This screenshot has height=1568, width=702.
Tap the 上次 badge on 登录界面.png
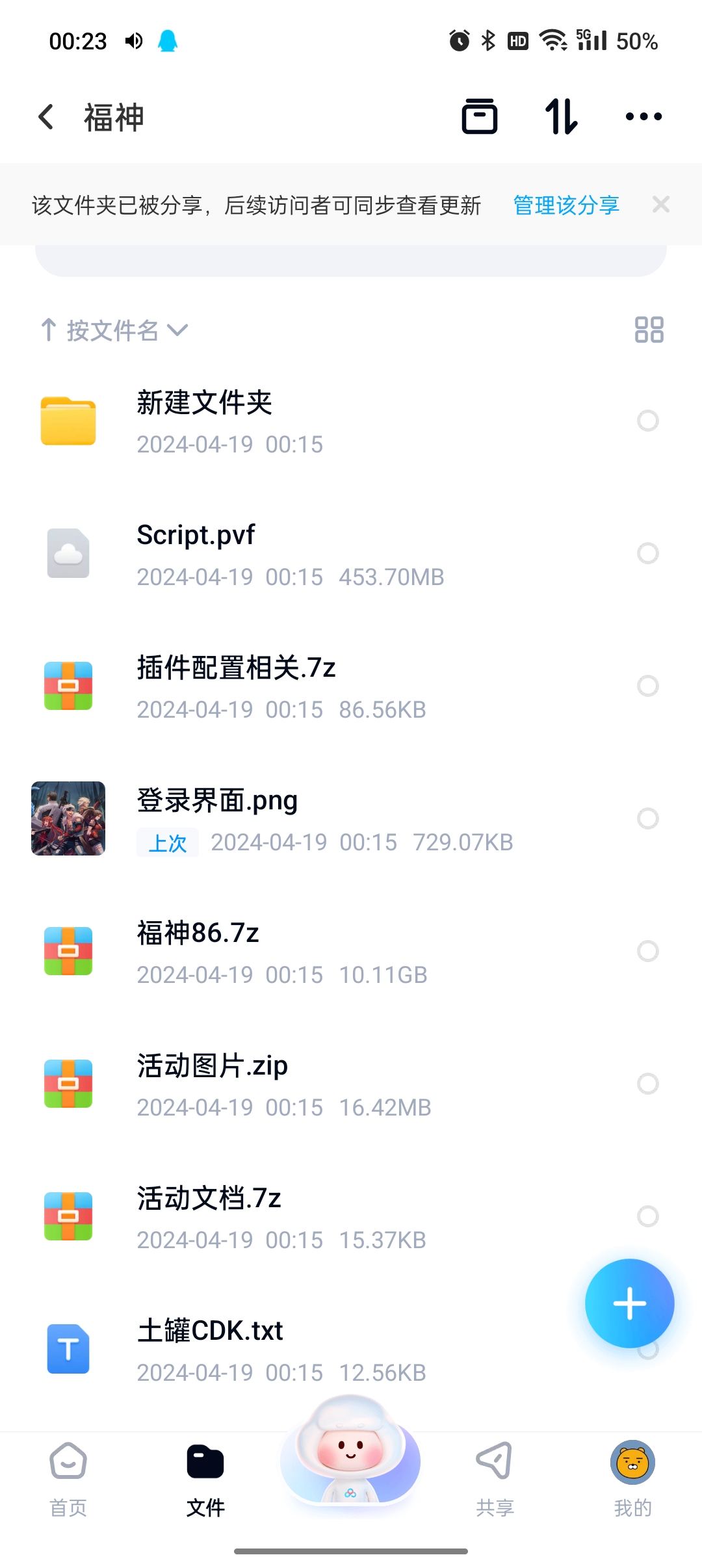(167, 842)
